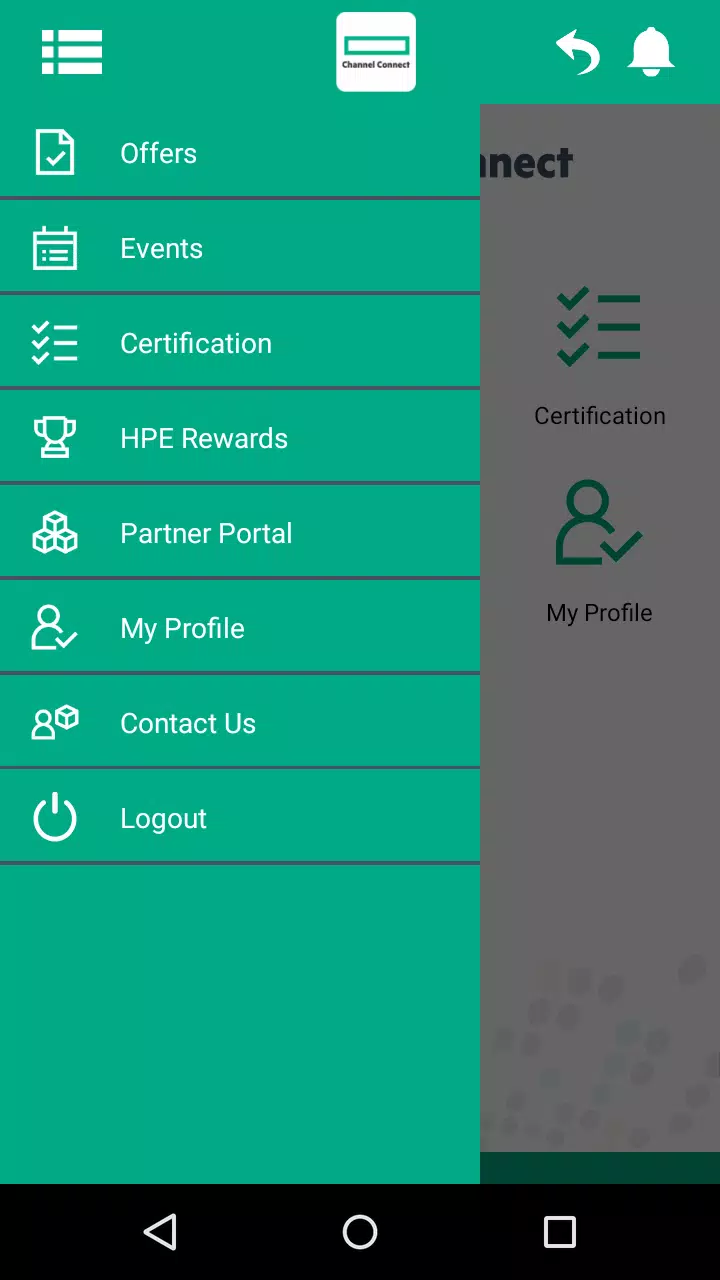Open the Offers document icon

[55, 153]
